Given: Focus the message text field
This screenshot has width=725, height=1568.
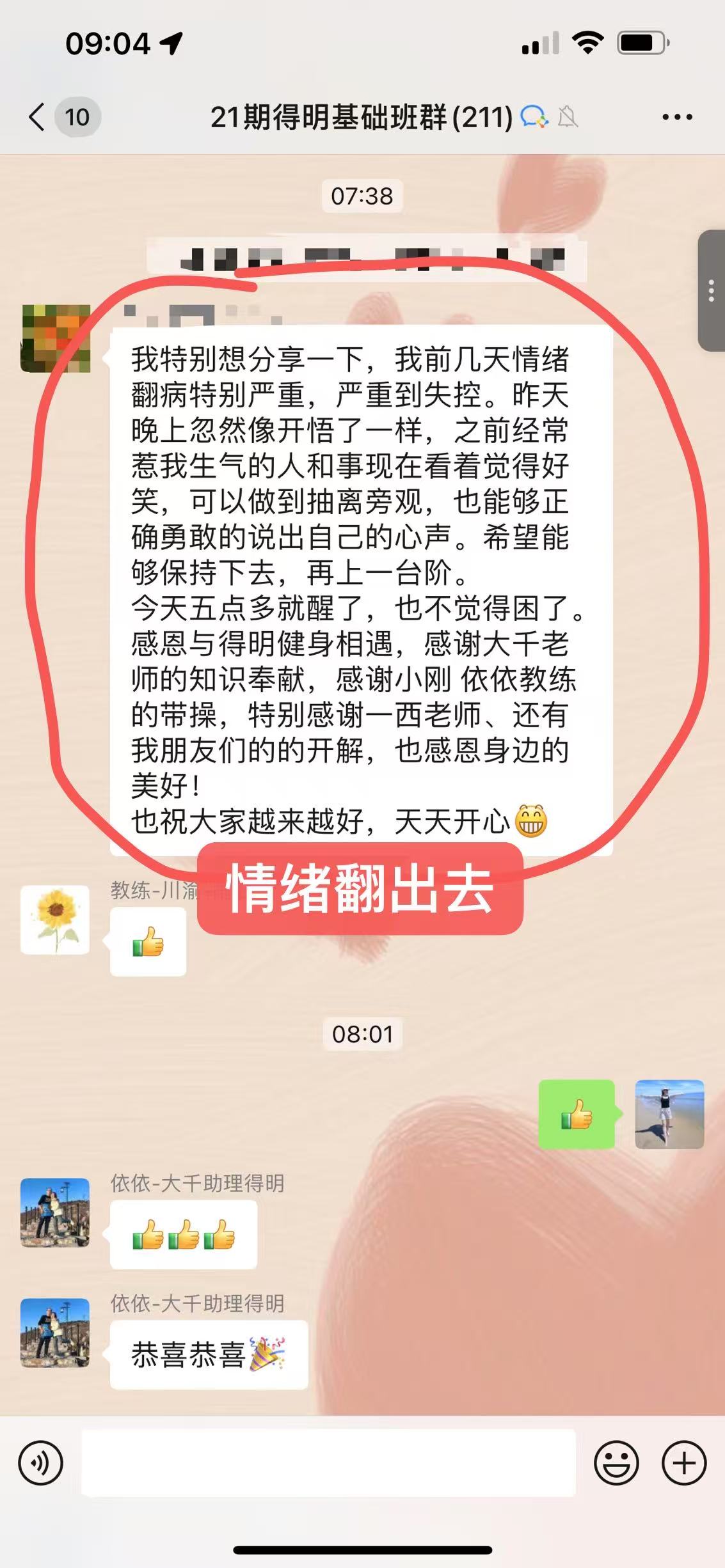Looking at the screenshot, I should pos(328,1462).
